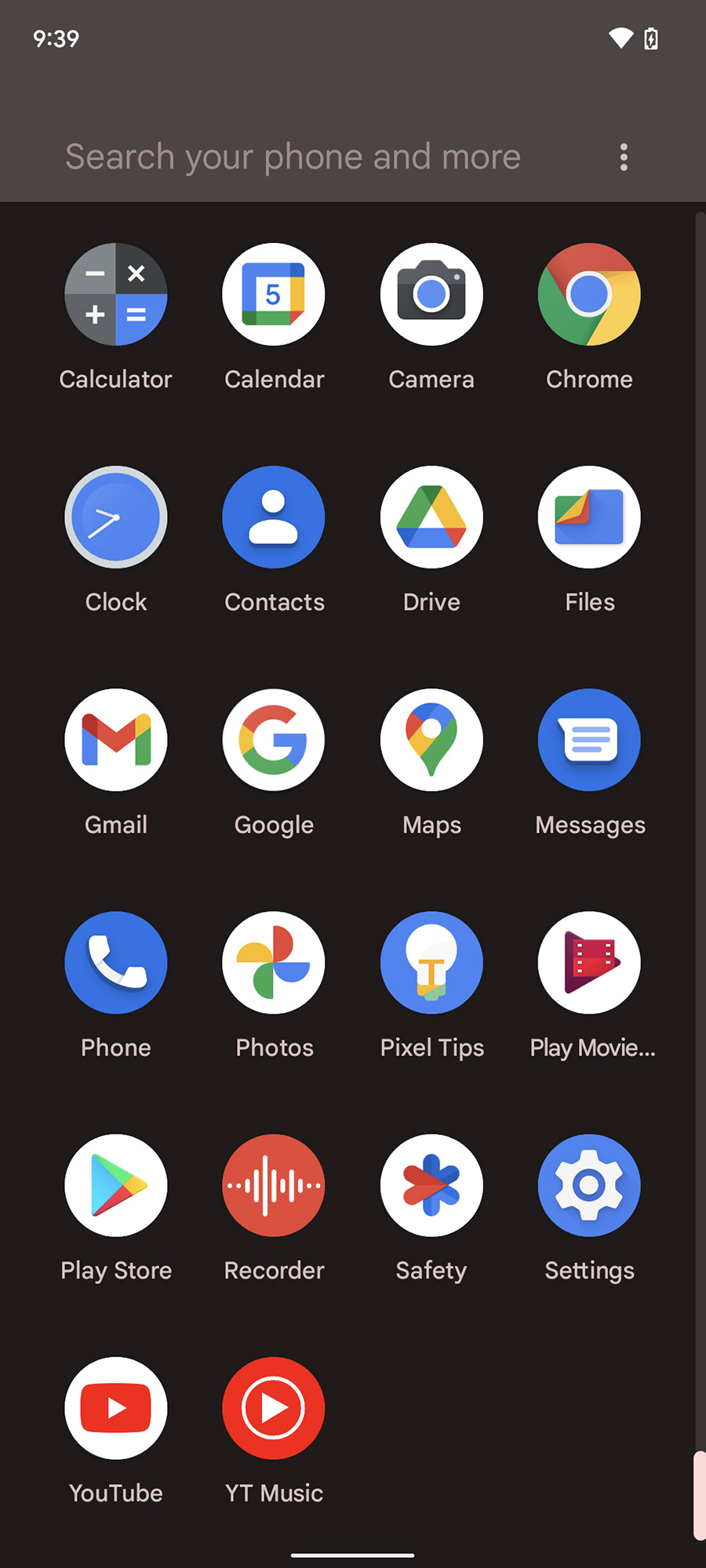Open the Calendar app
The width and height of the screenshot is (706, 1568).
[x=274, y=295]
